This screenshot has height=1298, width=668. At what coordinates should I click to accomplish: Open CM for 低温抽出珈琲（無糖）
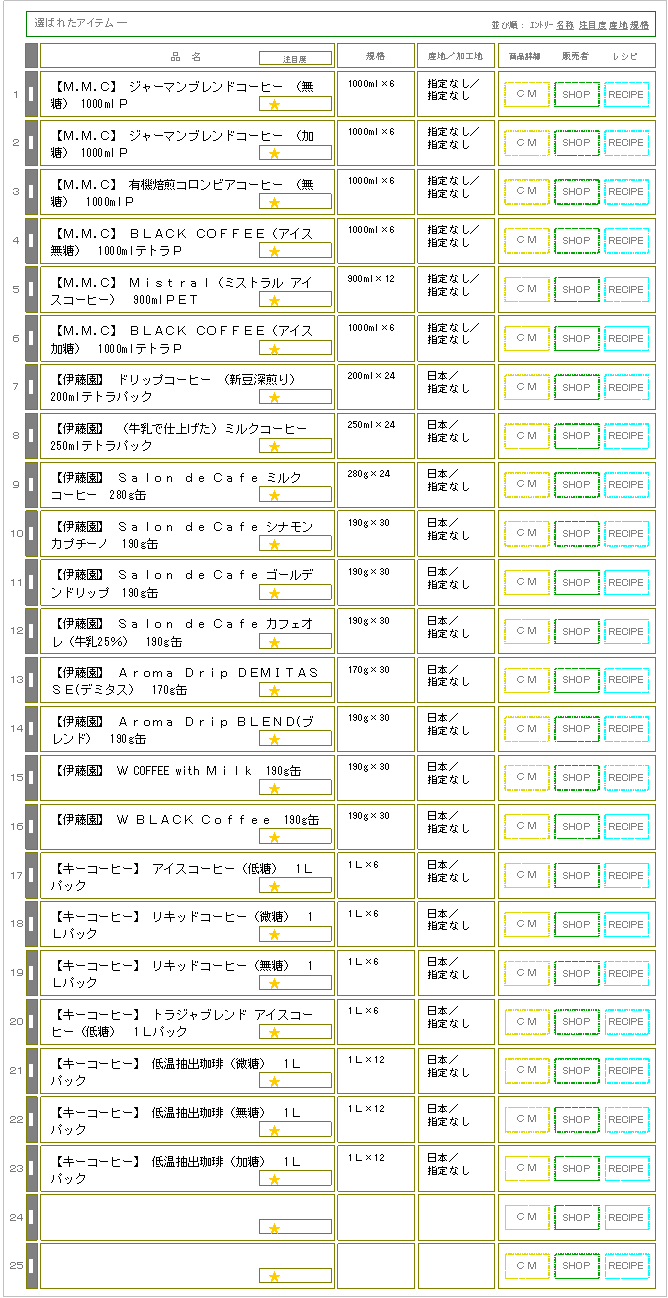[526, 1119]
